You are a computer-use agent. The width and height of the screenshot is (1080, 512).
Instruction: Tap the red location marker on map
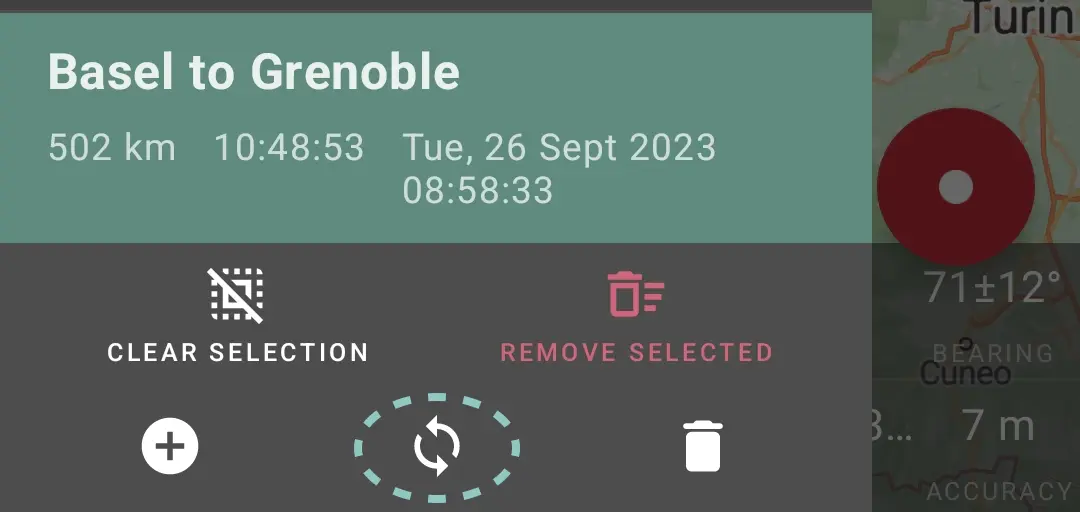pyautogui.click(x=955, y=187)
